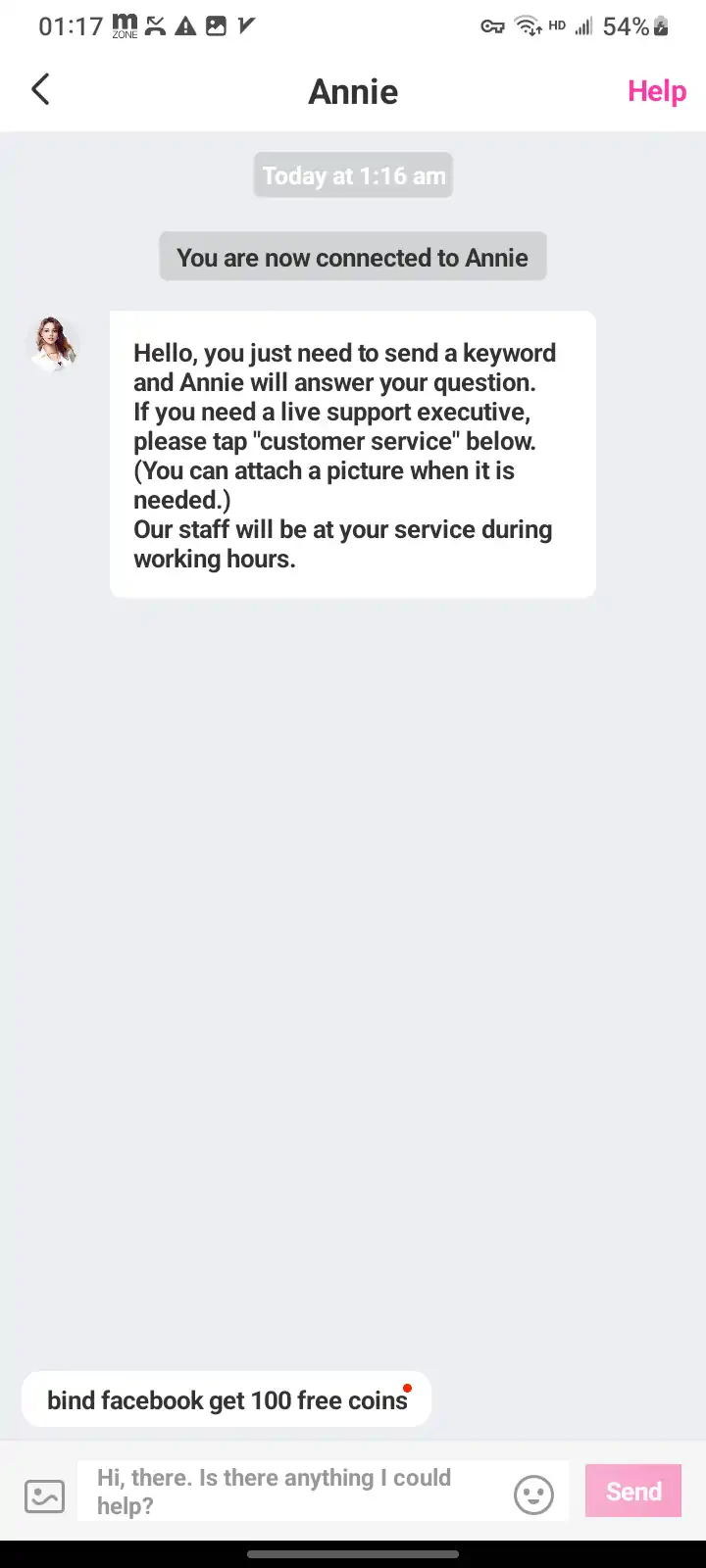
Task: Open the Help link
Action: point(656,91)
